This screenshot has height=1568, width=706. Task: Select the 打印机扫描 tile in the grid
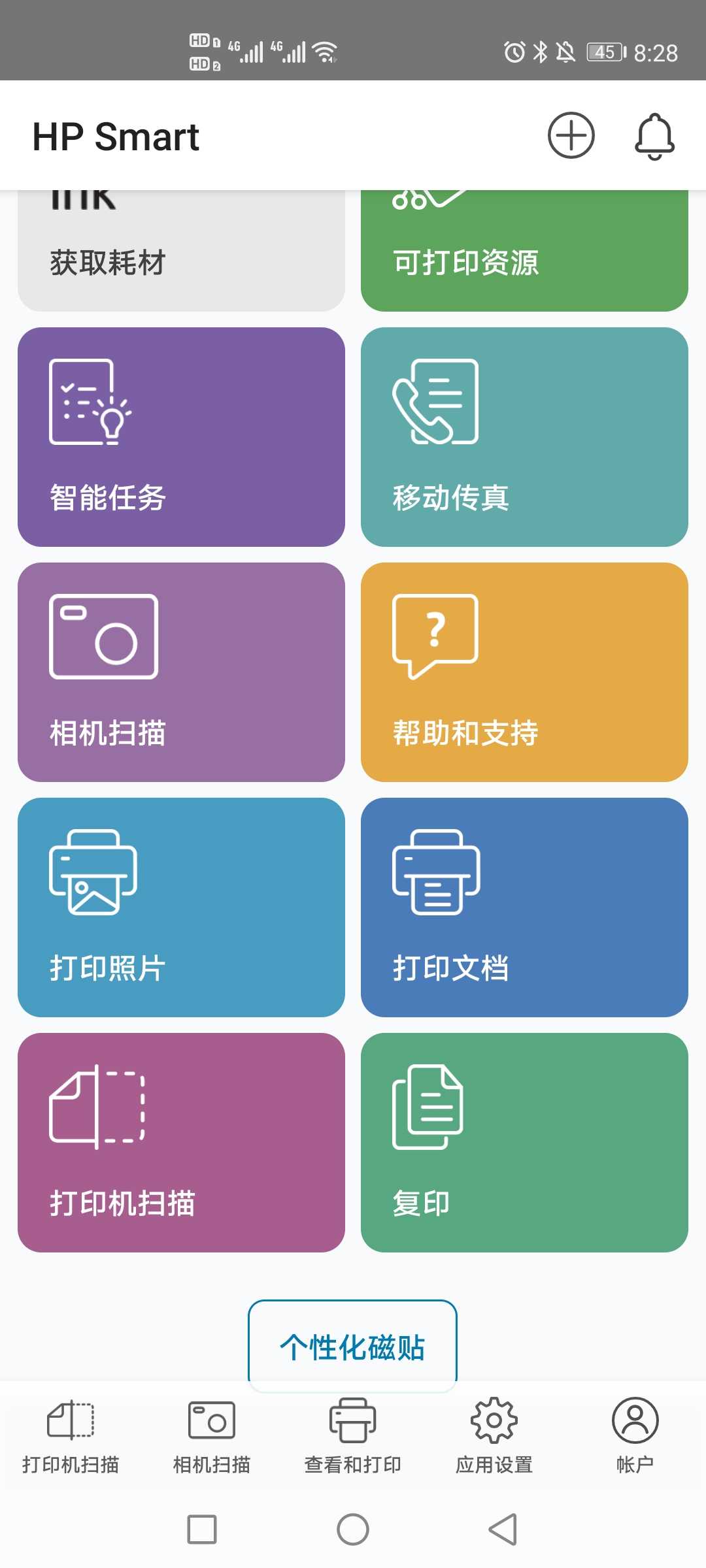coord(181,1143)
